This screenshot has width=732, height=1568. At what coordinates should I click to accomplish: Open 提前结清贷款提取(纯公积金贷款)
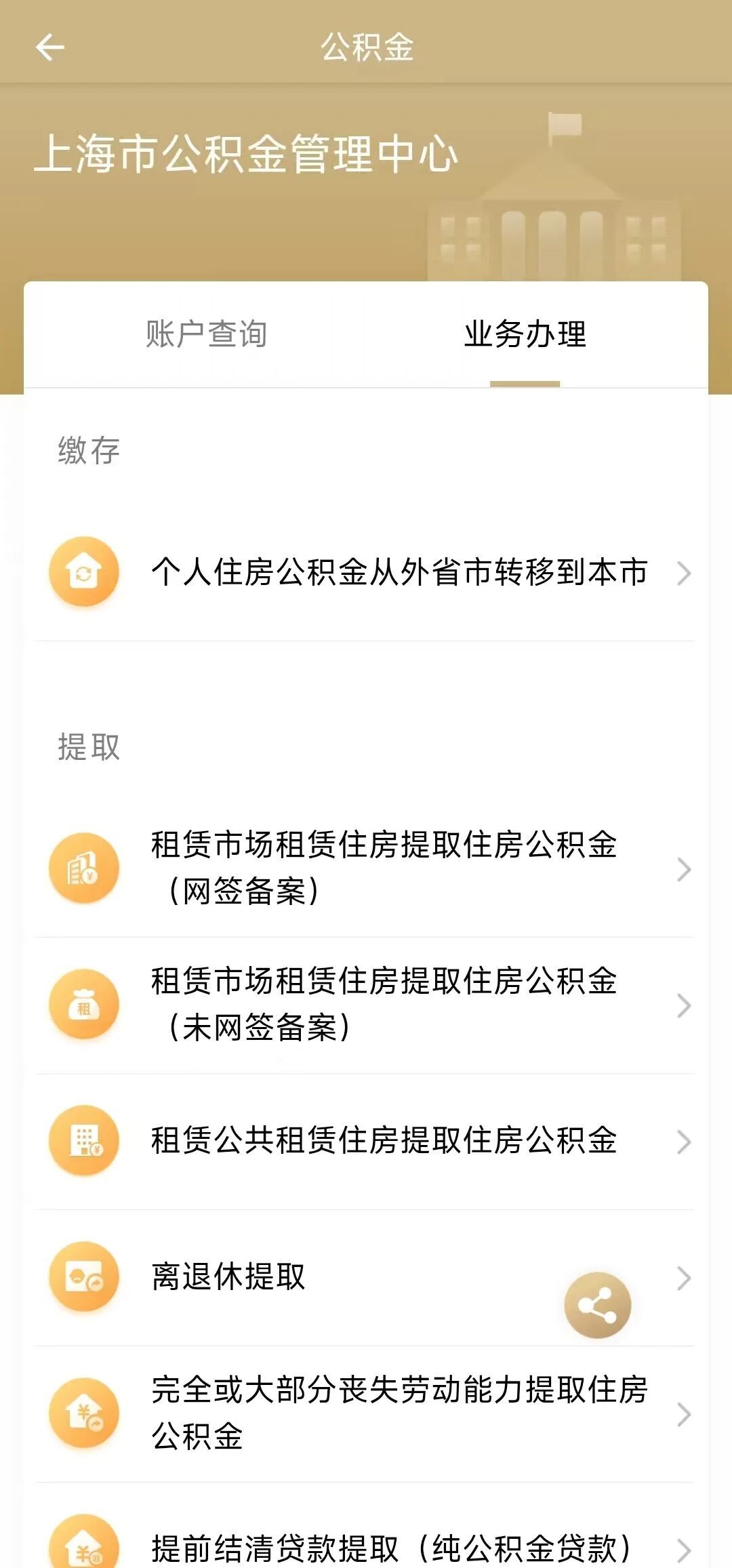pos(392,1547)
